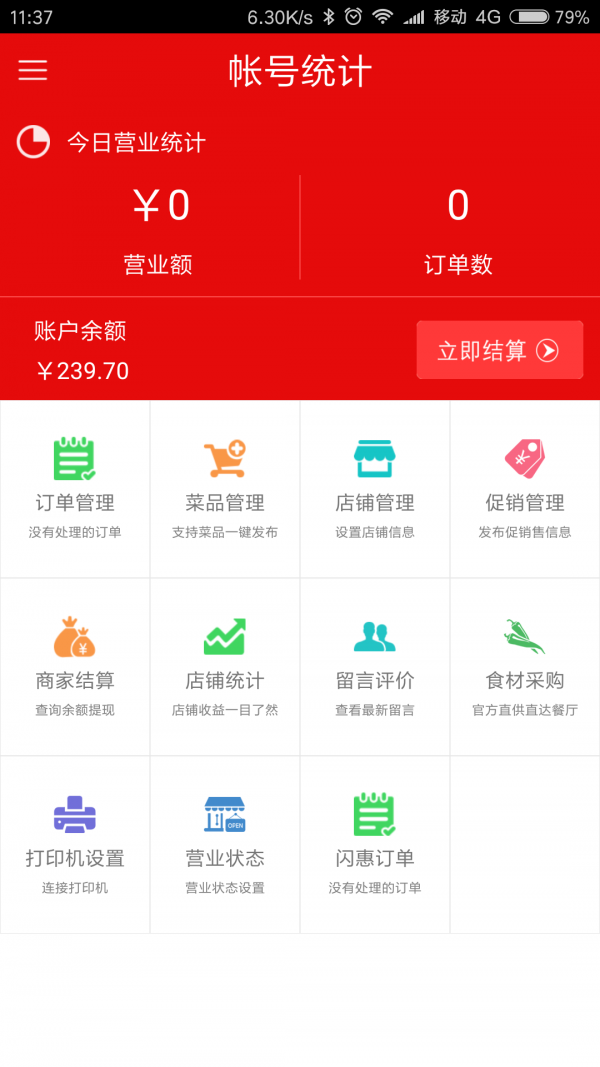The width and height of the screenshot is (600, 1067).
Task: Open 店铺管理 store management
Action: coord(375,489)
